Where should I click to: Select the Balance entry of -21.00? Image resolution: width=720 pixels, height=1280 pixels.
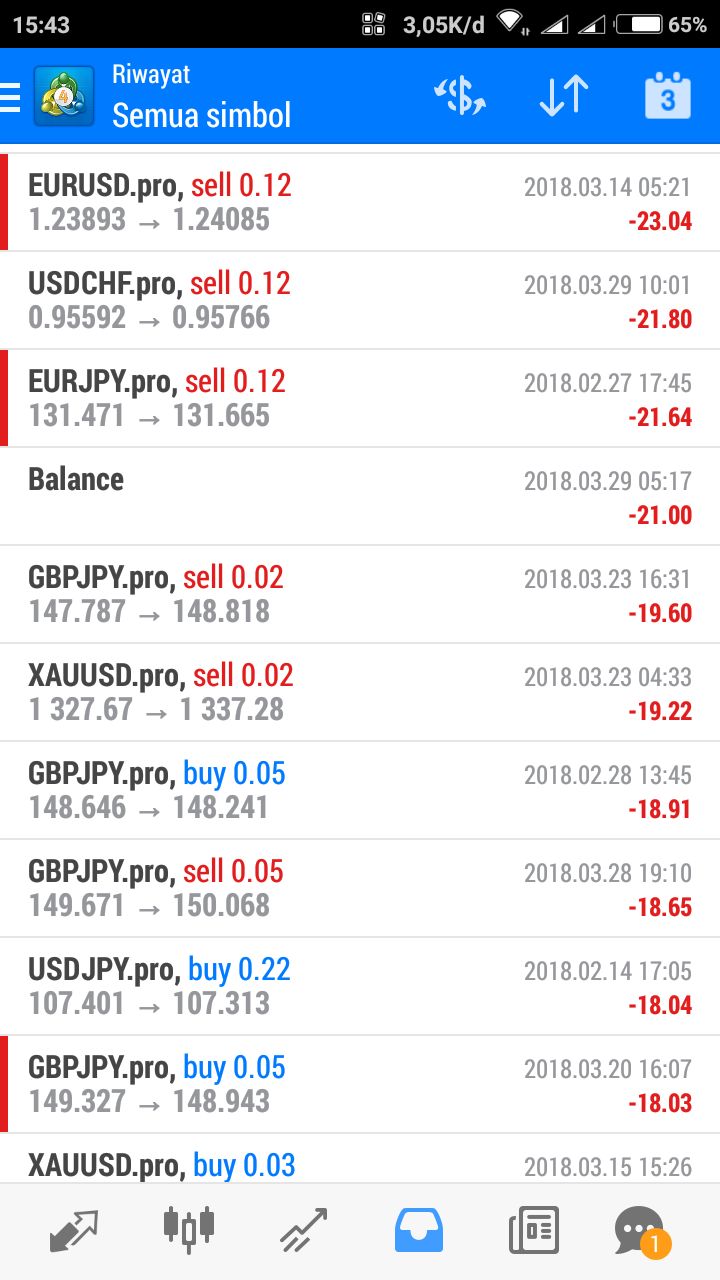pos(360,497)
